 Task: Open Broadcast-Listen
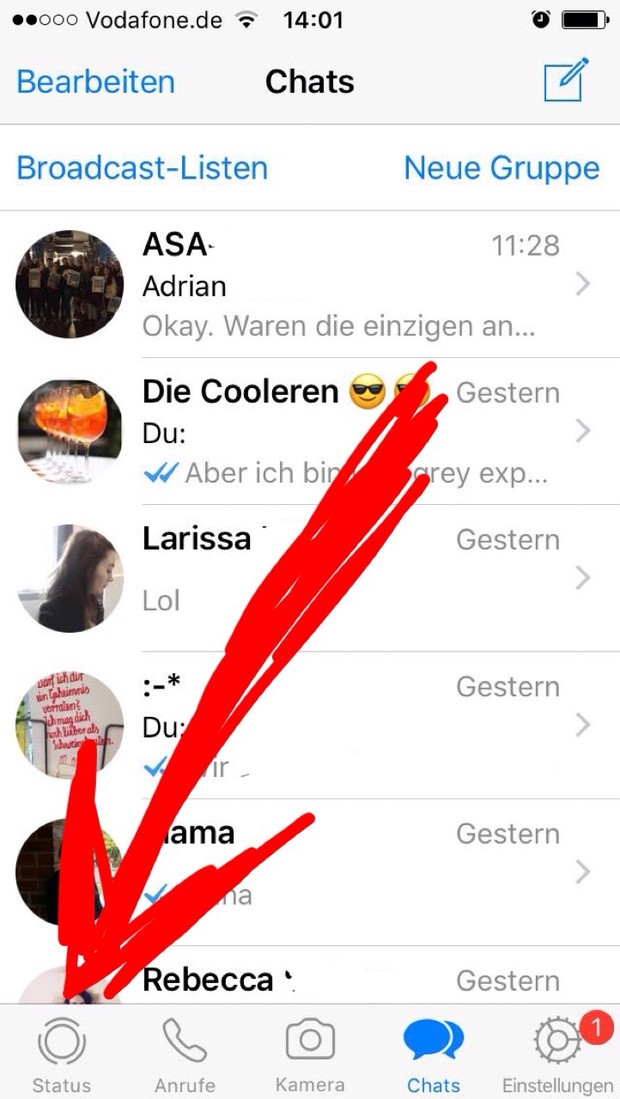tap(142, 167)
